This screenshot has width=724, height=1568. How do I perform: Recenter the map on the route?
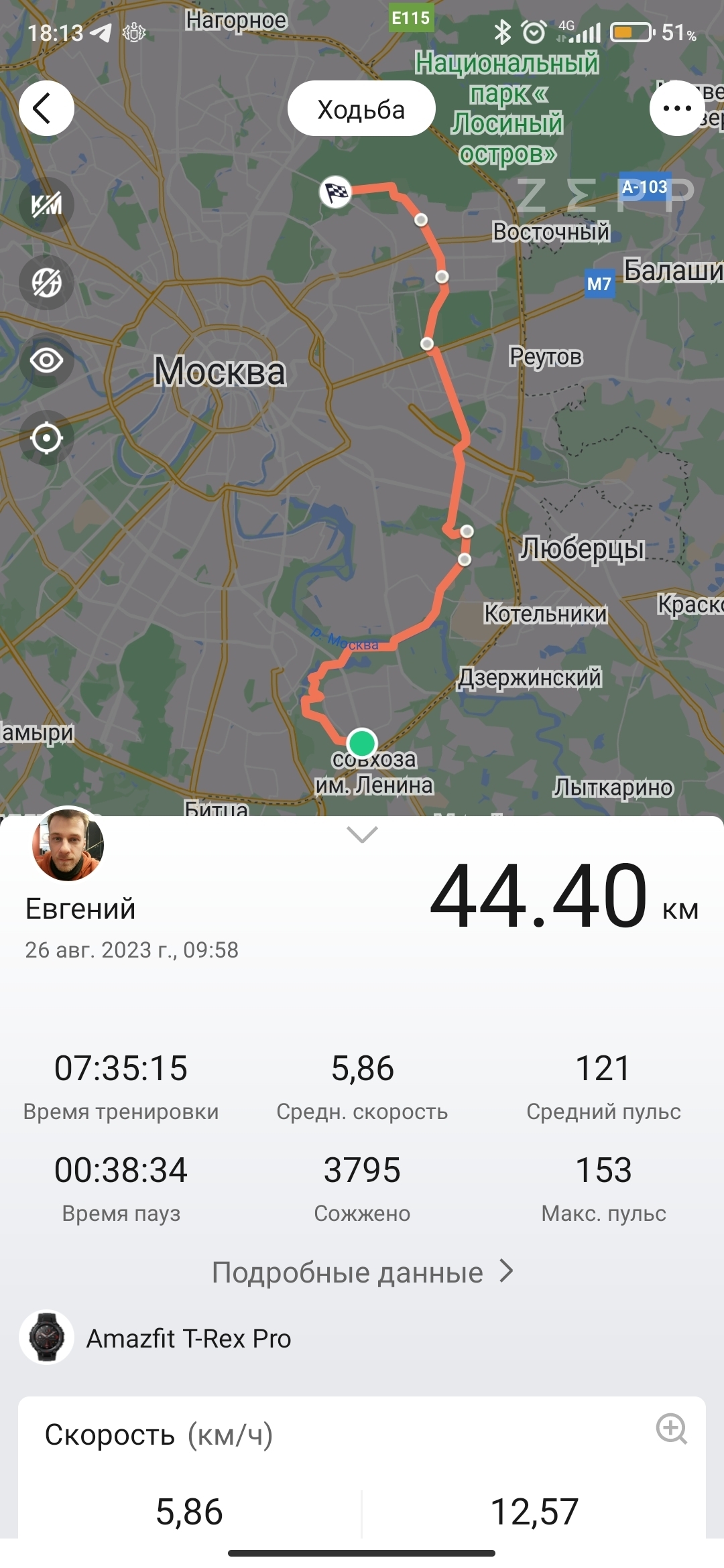click(46, 438)
